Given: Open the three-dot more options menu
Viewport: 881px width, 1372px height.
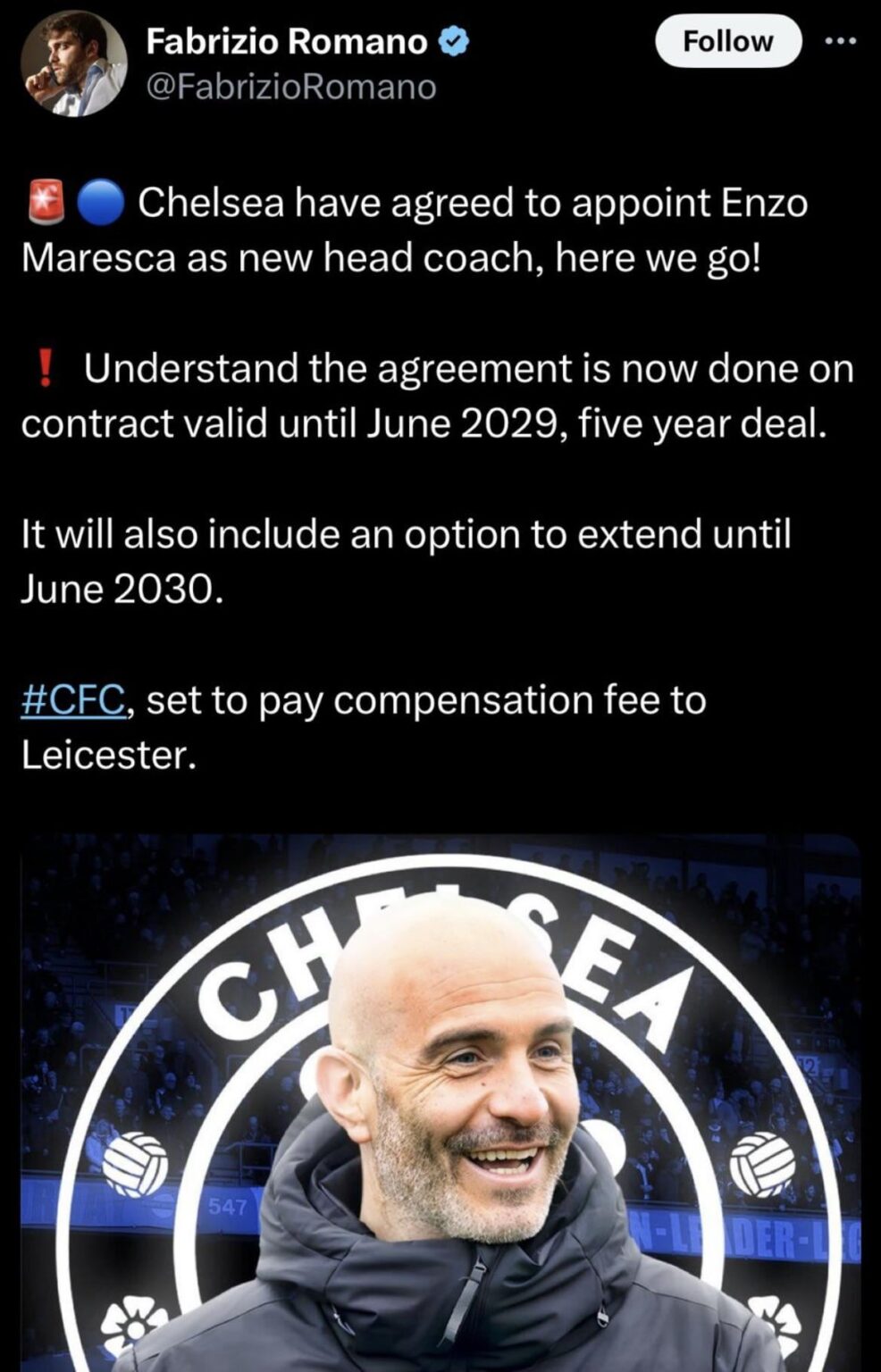Looking at the screenshot, I should (841, 39).
